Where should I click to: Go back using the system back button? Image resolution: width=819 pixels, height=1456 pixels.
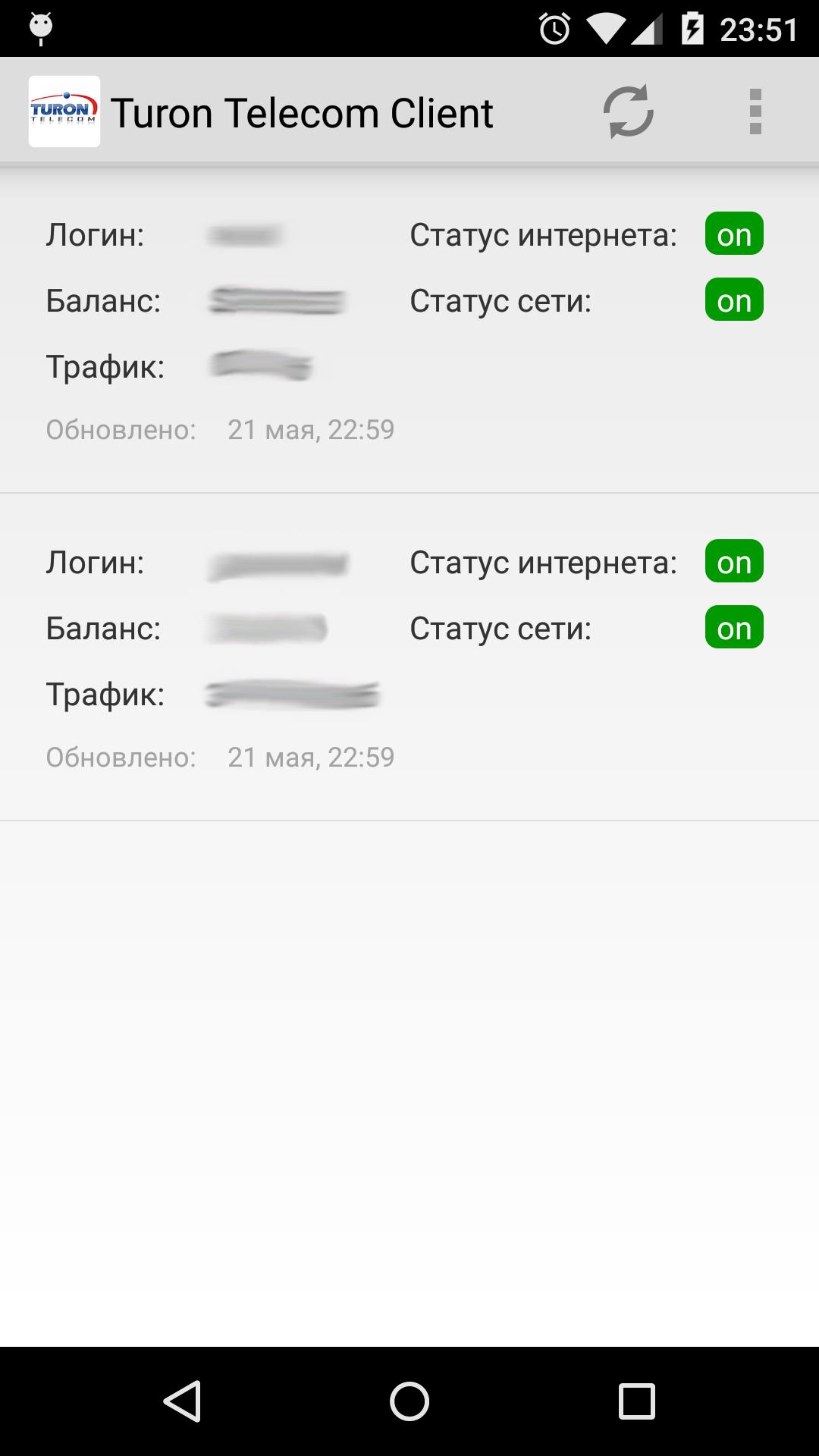pyautogui.click(x=183, y=1401)
